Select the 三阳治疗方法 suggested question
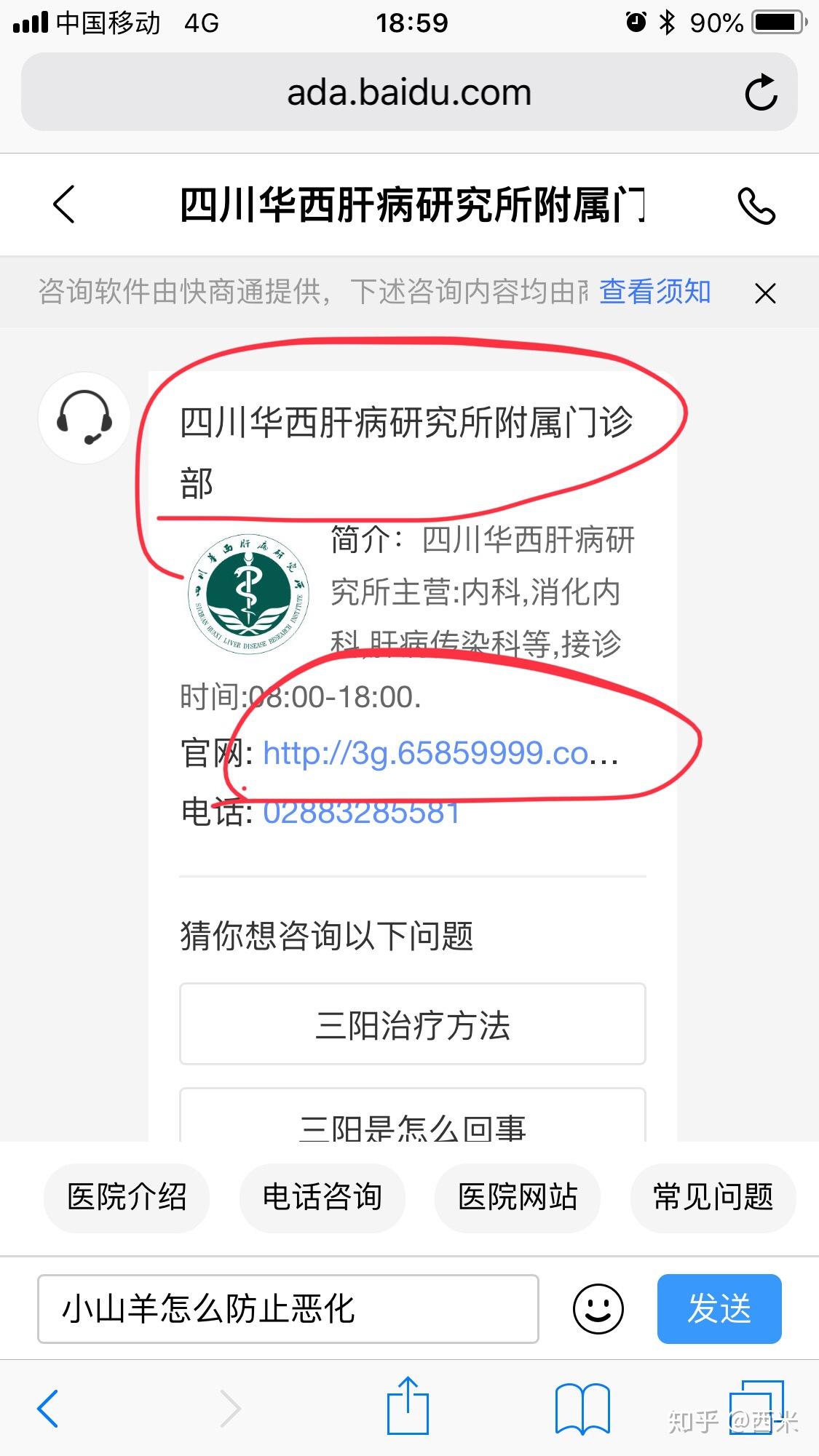Image resolution: width=819 pixels, height=1456 pixels. 412,1025
